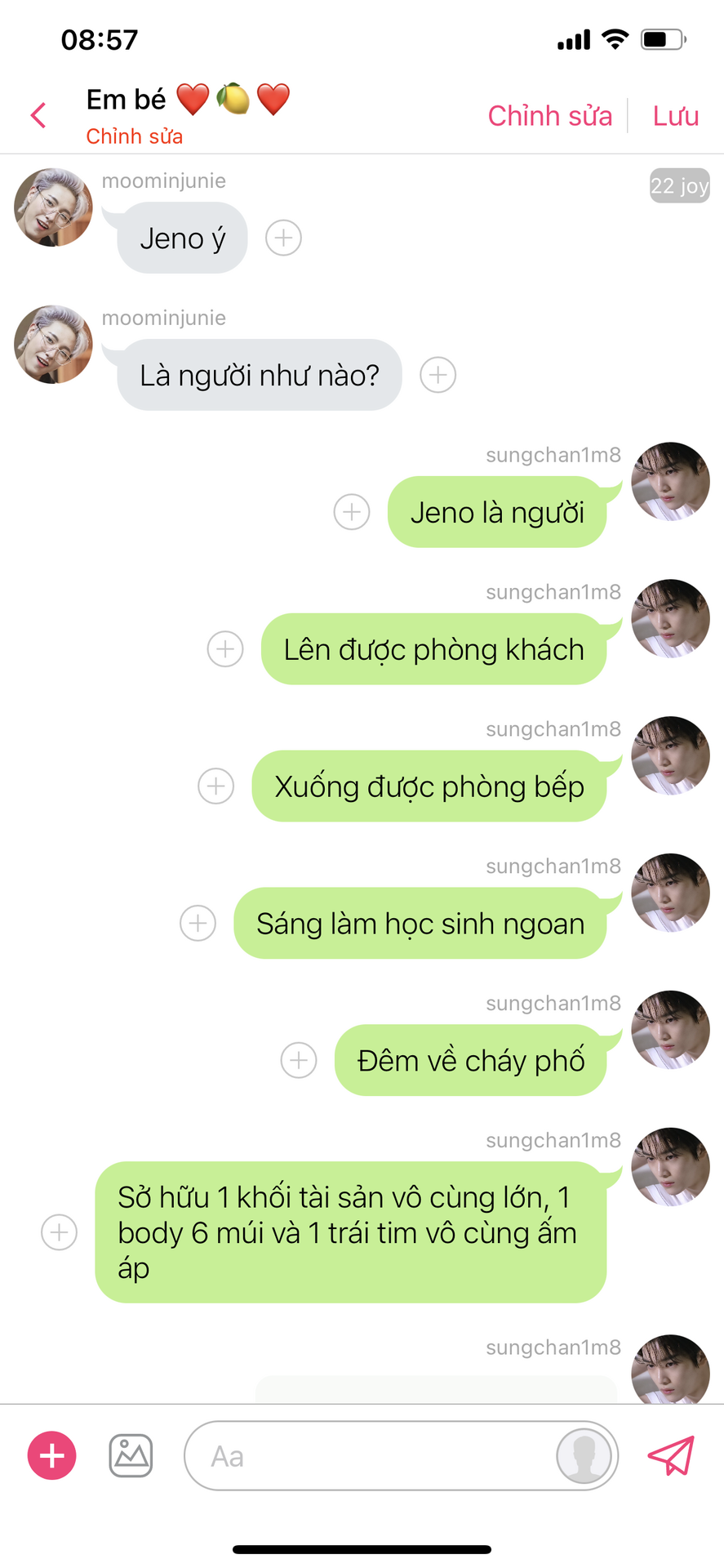The image size is (724, 1568).
Task: Open the image picker icon
Action: 131,1455
